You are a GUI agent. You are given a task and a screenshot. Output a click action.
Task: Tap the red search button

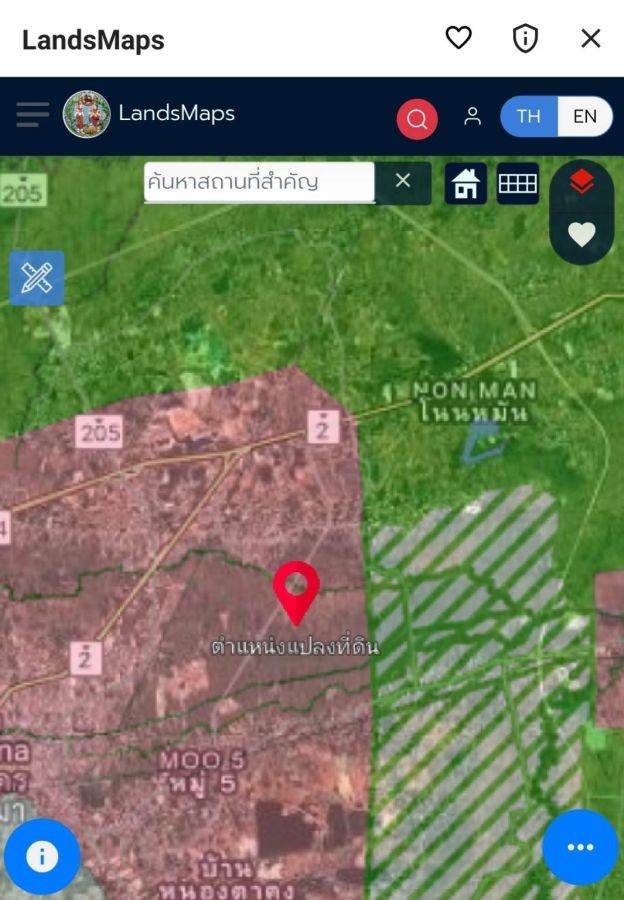point(417,119)
